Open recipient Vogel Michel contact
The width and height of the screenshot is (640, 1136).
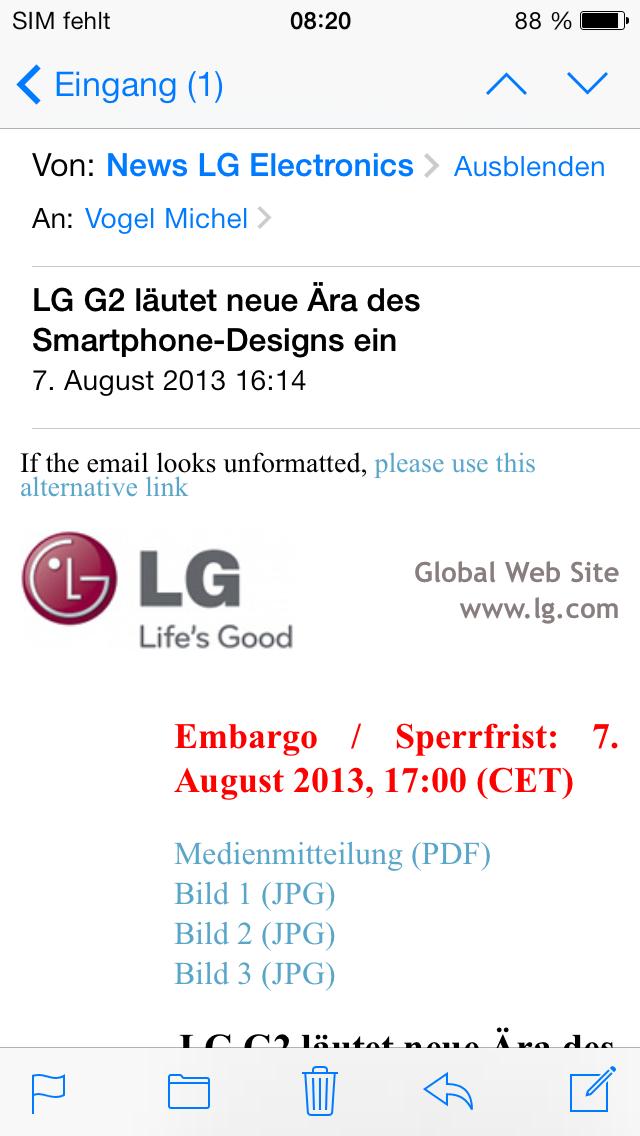pos(167,218)
